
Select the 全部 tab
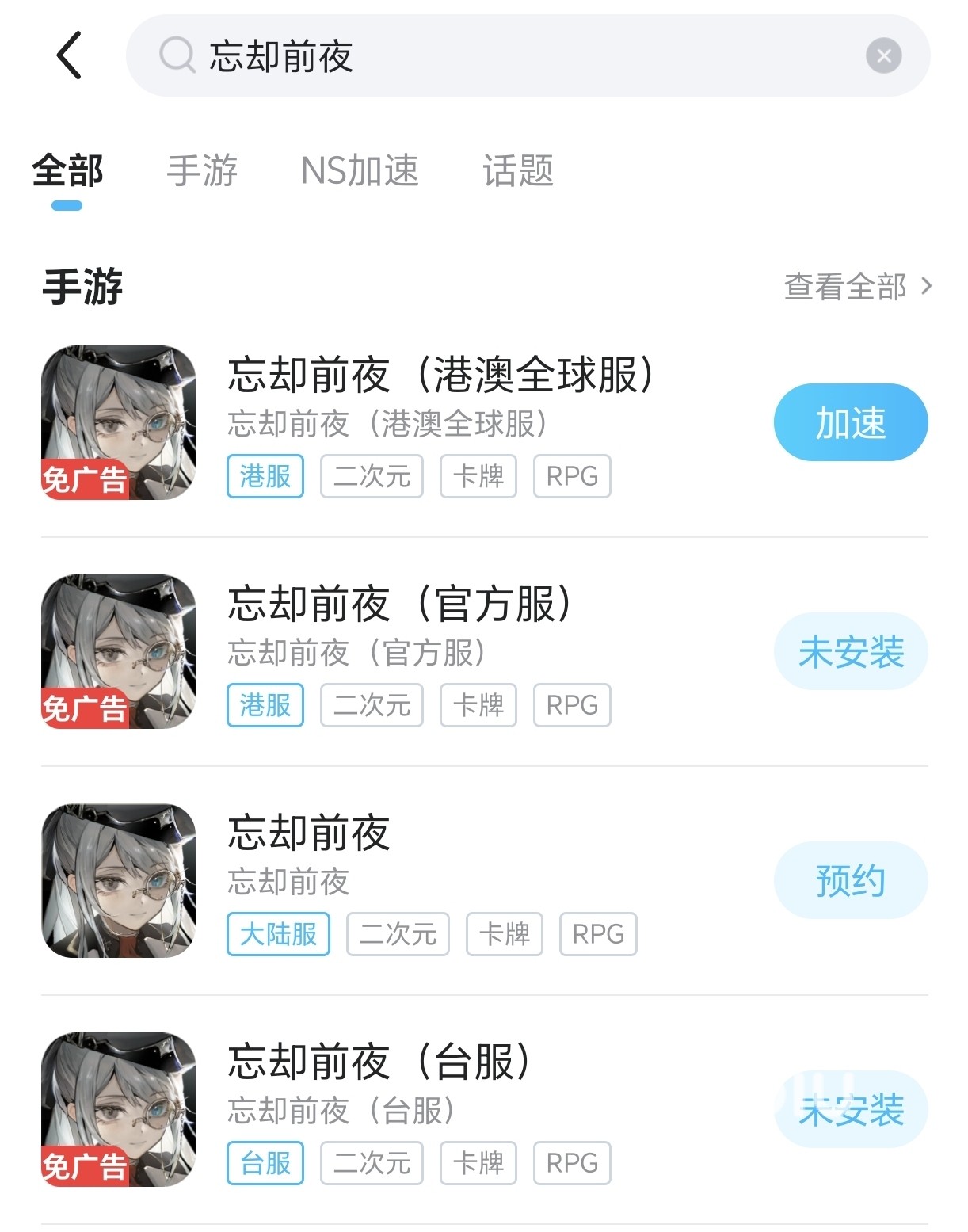(67, 170)
